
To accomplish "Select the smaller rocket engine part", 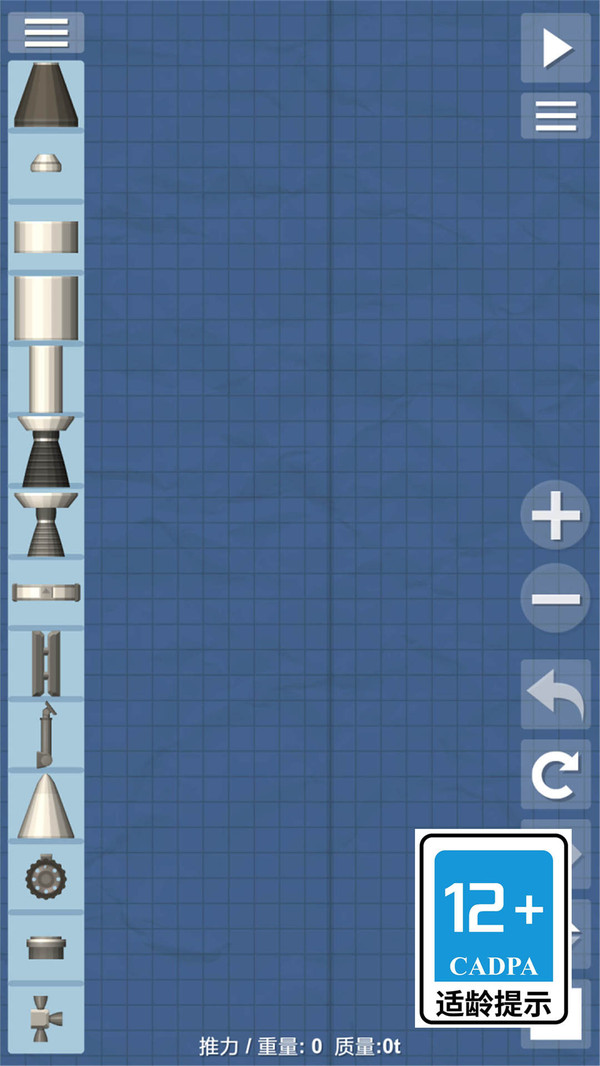I will coord(46,524).
